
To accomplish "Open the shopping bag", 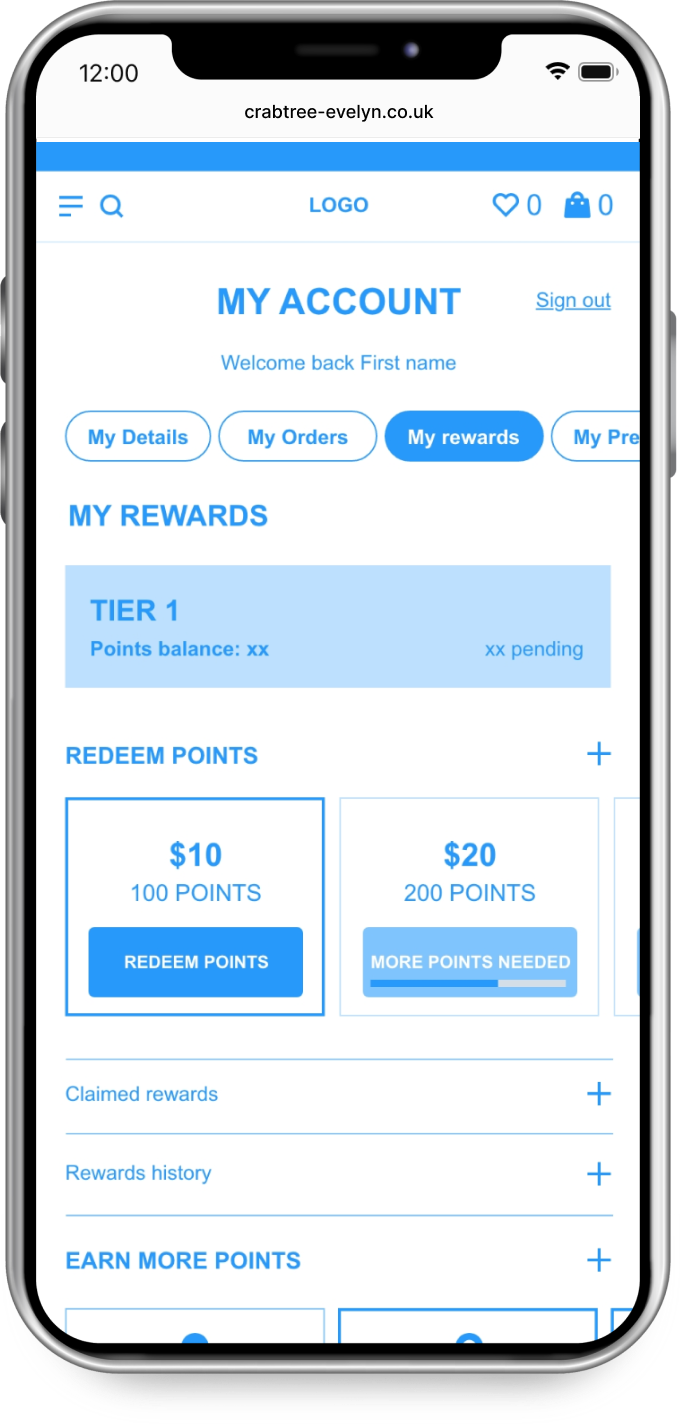I will 577,205.
